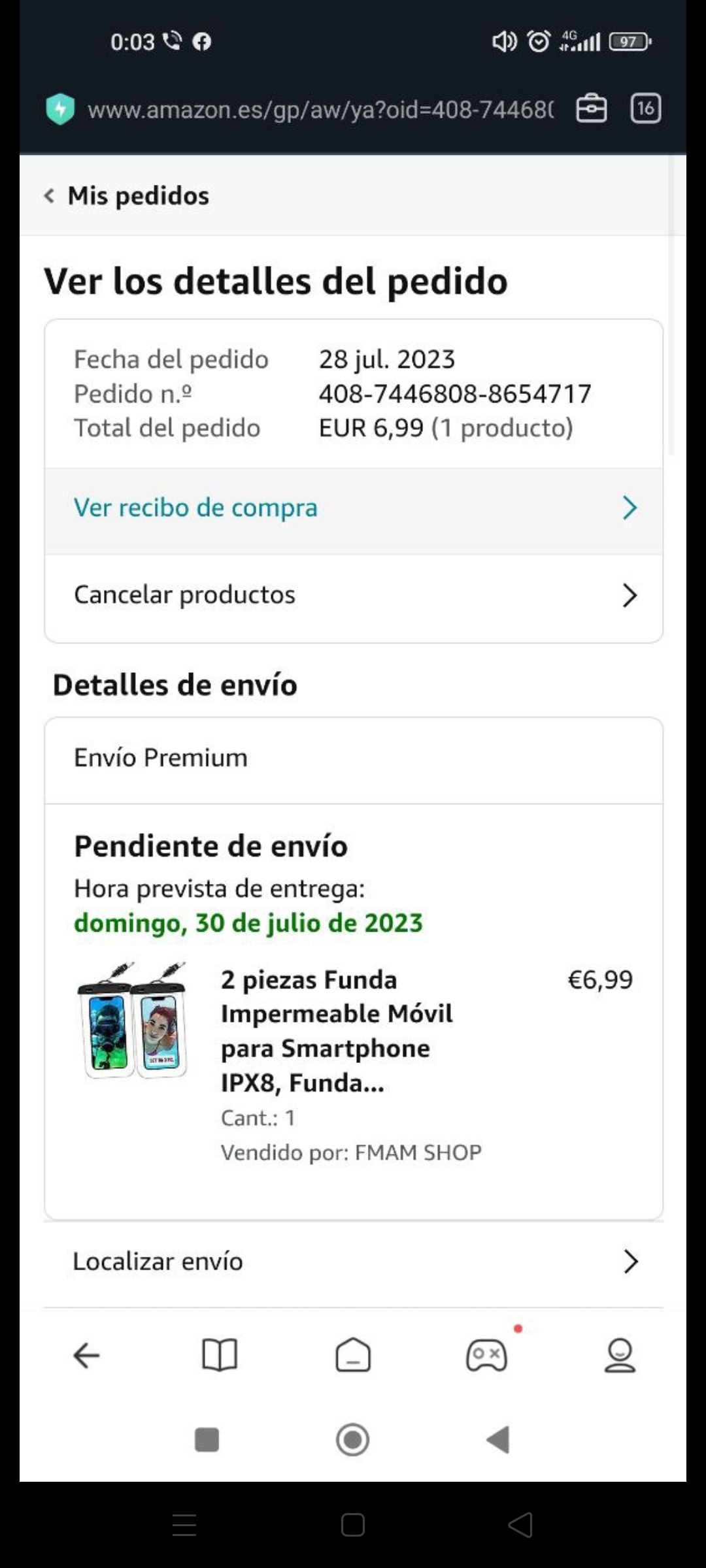Tap the amazon.es address bar

[x=320, y=109]
